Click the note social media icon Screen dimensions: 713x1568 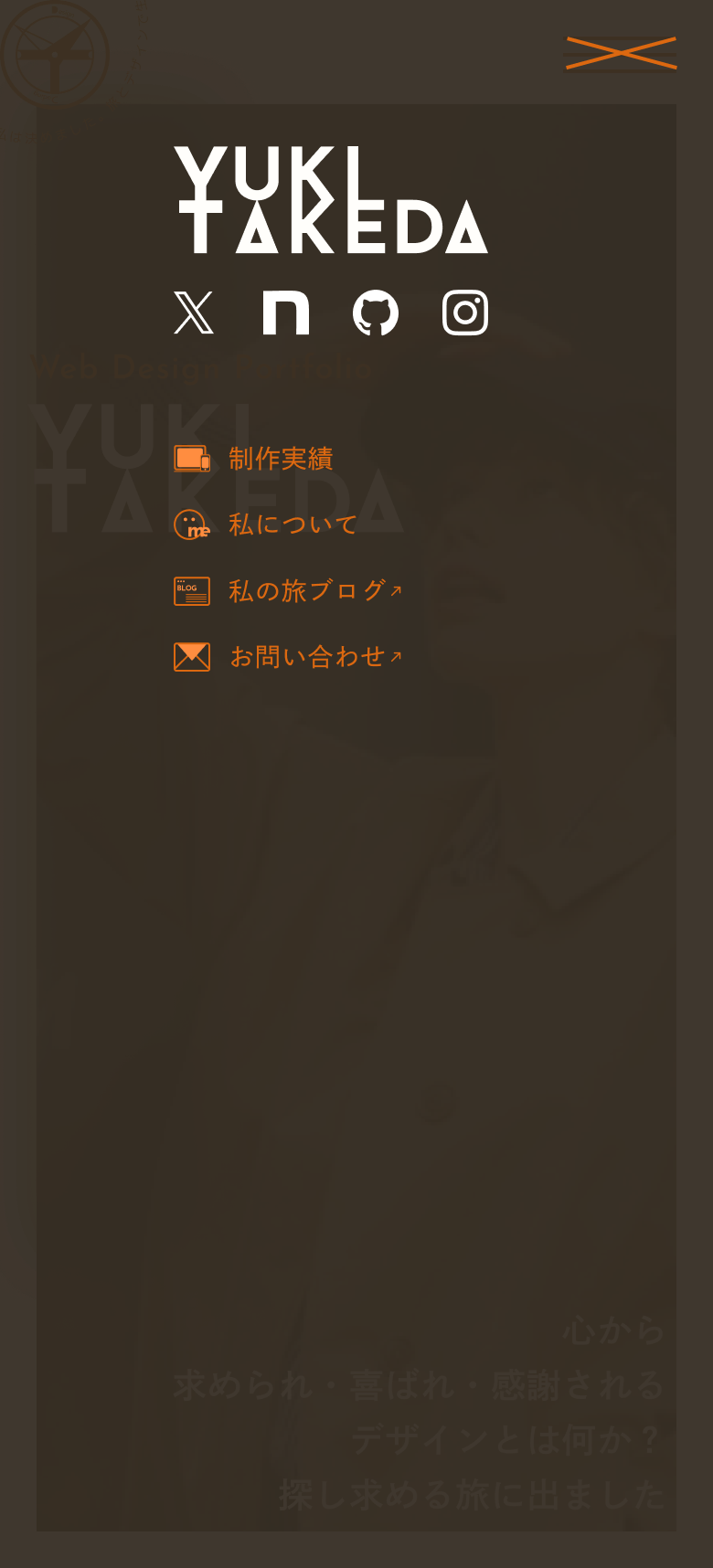285,313
